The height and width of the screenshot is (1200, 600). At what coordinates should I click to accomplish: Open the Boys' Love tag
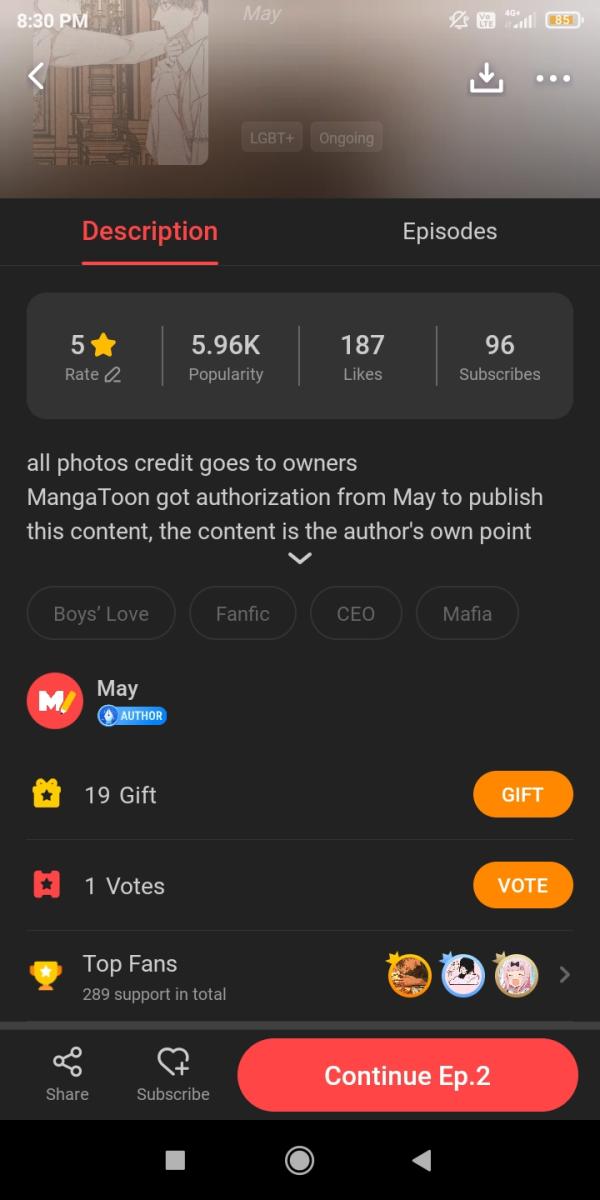click(x=101, y=613)
